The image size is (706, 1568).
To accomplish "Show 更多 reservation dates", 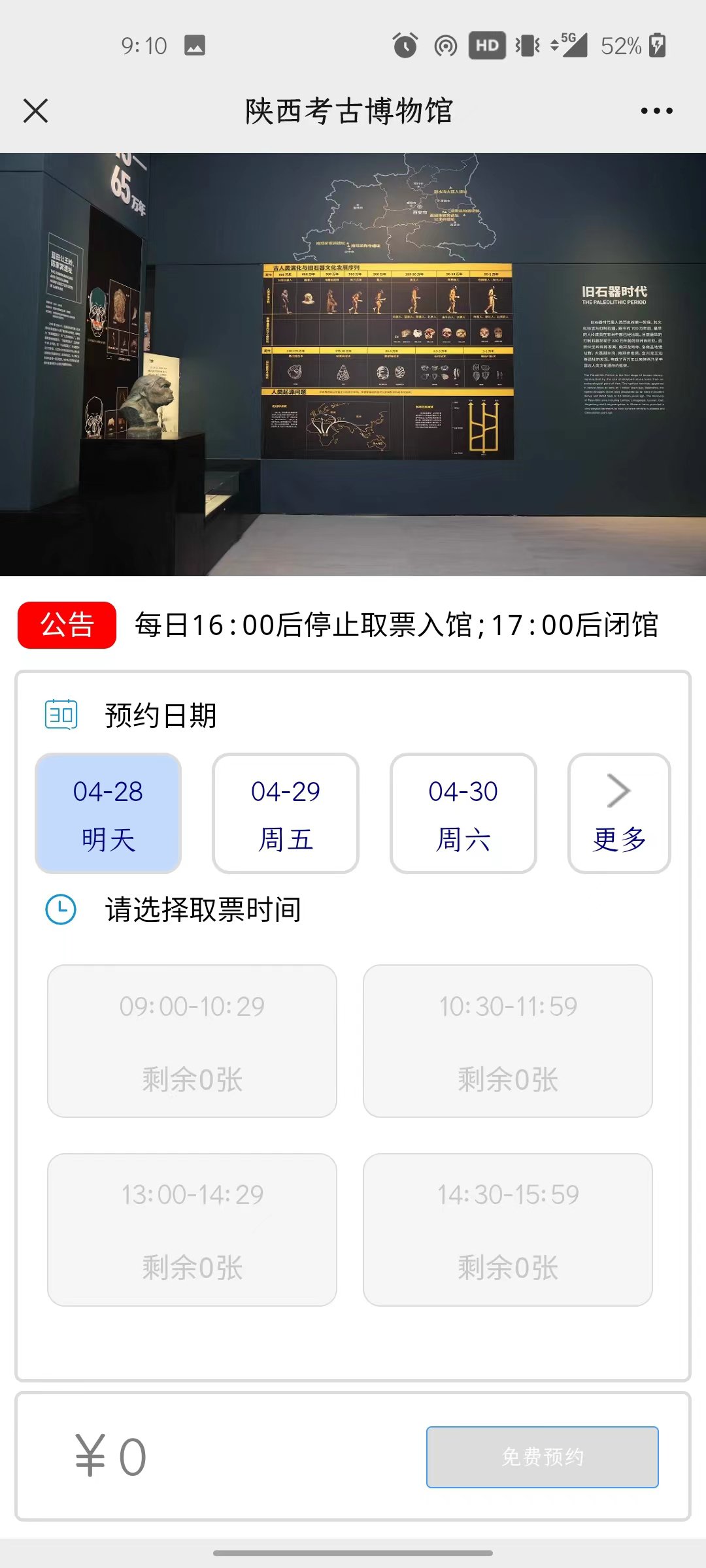I will pos(619,813).
